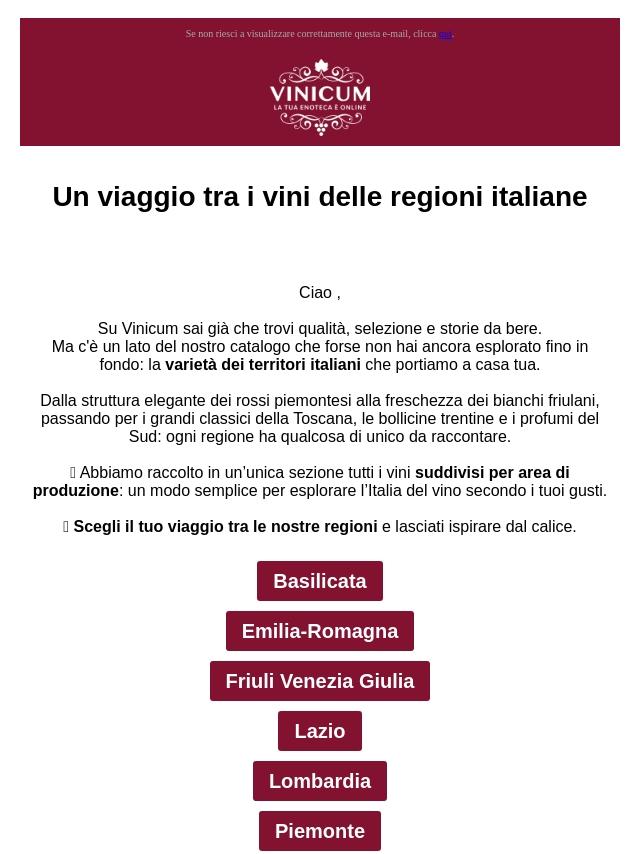Select the Emilia-Romagna region button

(x=320, y=631)
